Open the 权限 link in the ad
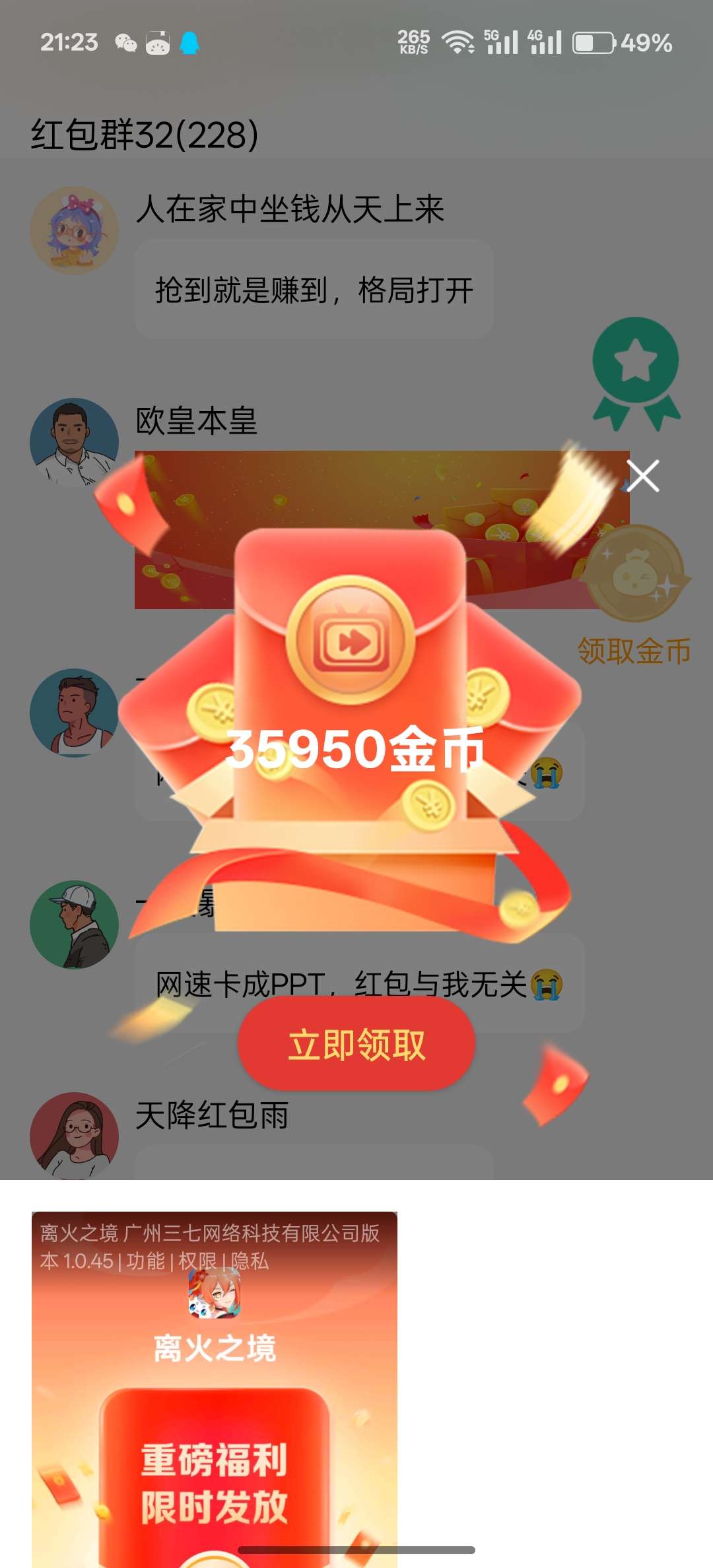Viewport: 713px width, 1568px height. [x=197, y=1261]
